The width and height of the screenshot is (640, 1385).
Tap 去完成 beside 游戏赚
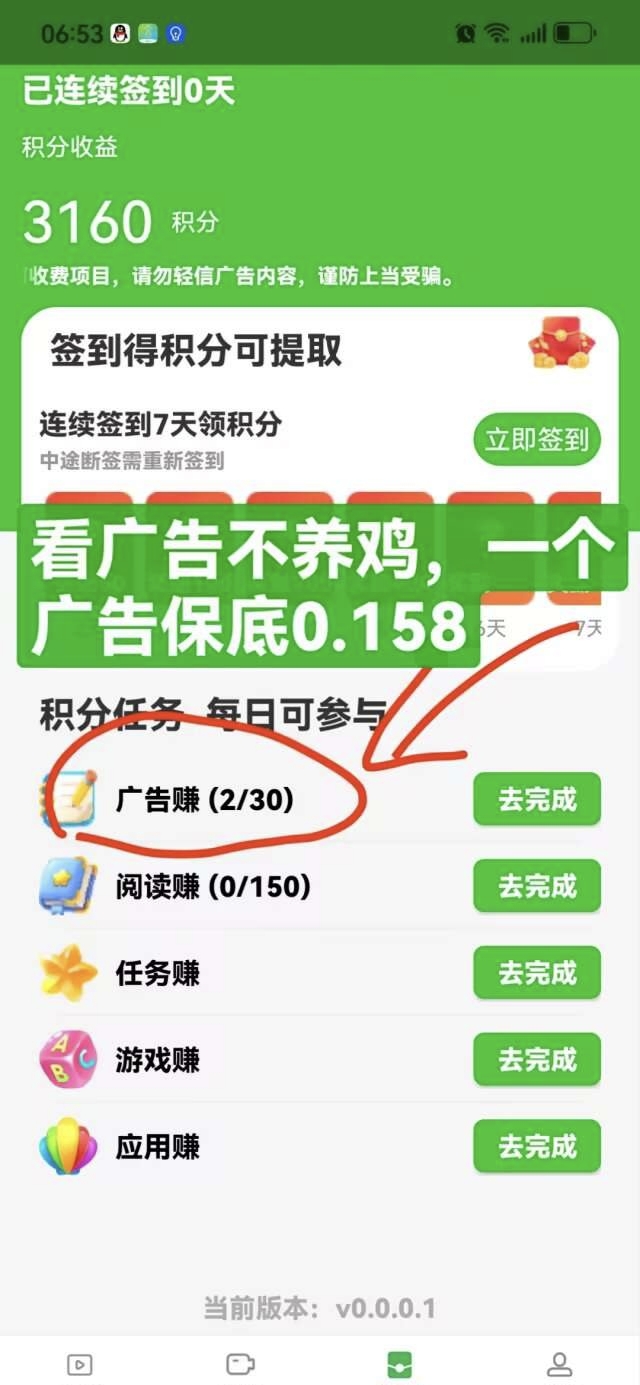(537, 1059)
